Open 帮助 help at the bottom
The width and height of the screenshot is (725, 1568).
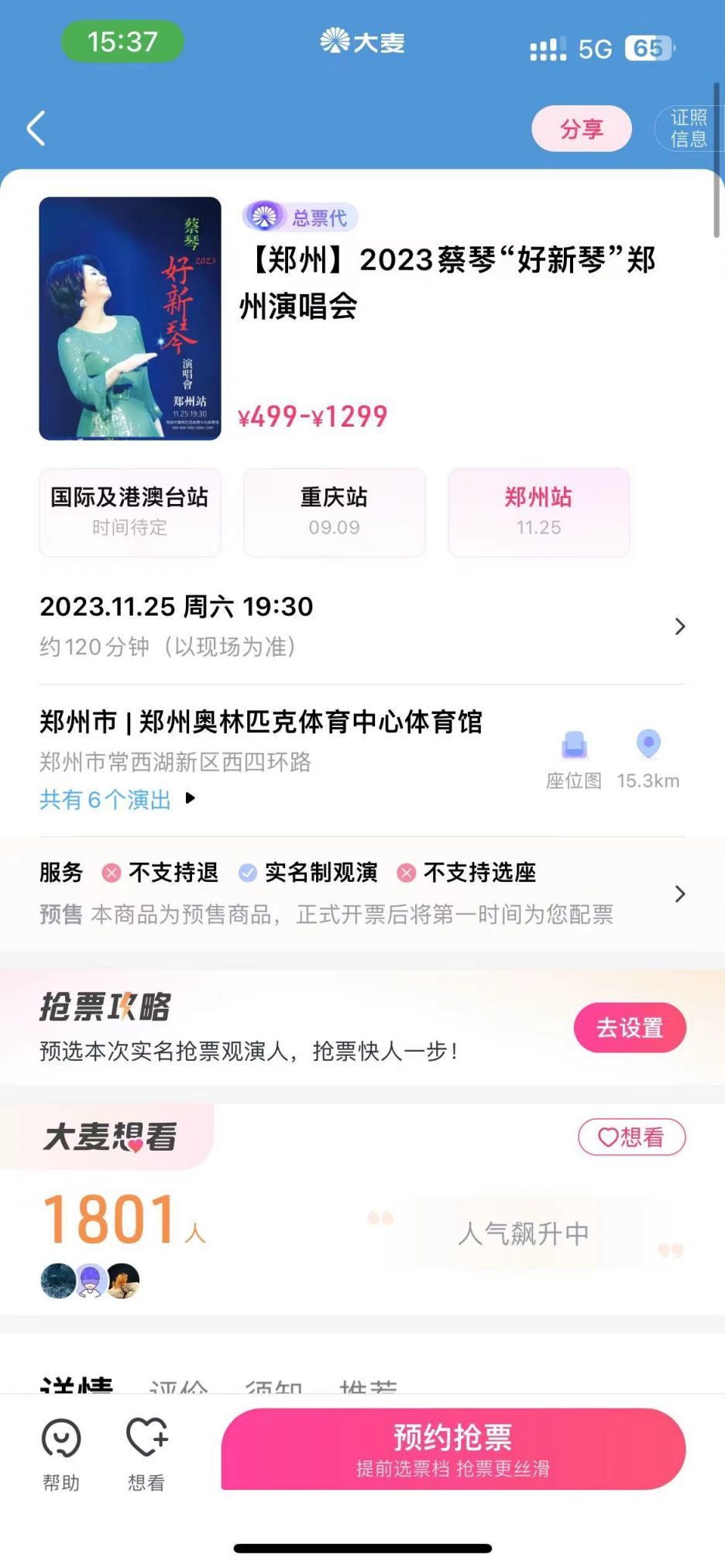coord(61,1455)
